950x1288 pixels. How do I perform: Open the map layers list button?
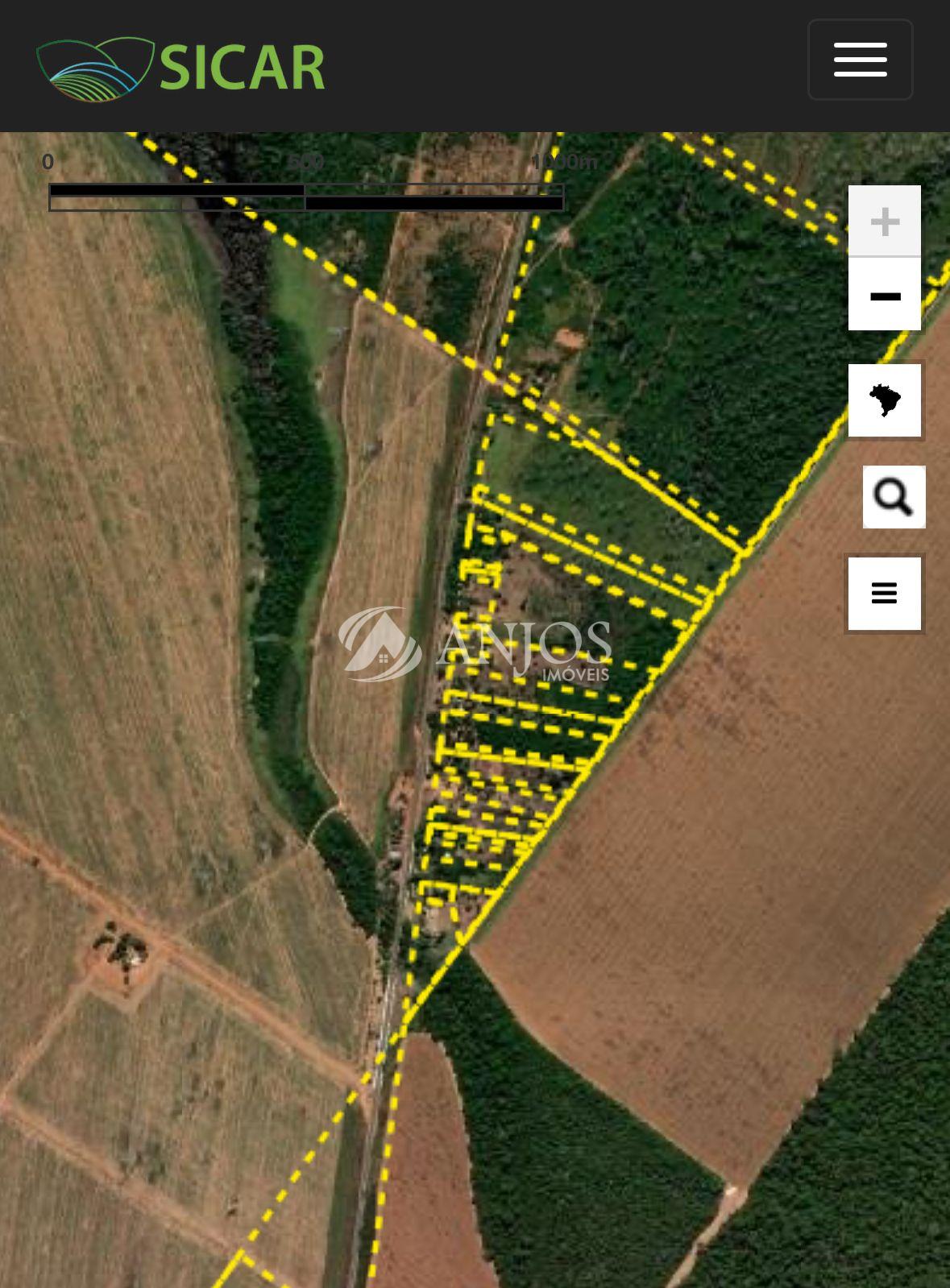(884, 594)
